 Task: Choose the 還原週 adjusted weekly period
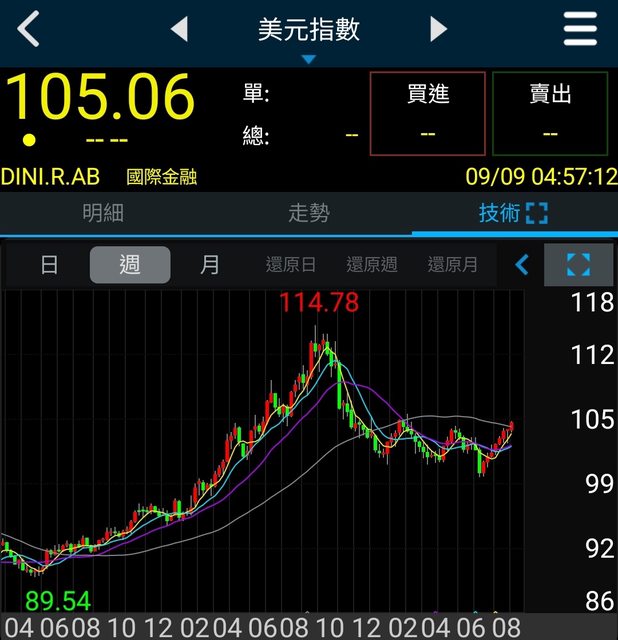pos(372,265)
